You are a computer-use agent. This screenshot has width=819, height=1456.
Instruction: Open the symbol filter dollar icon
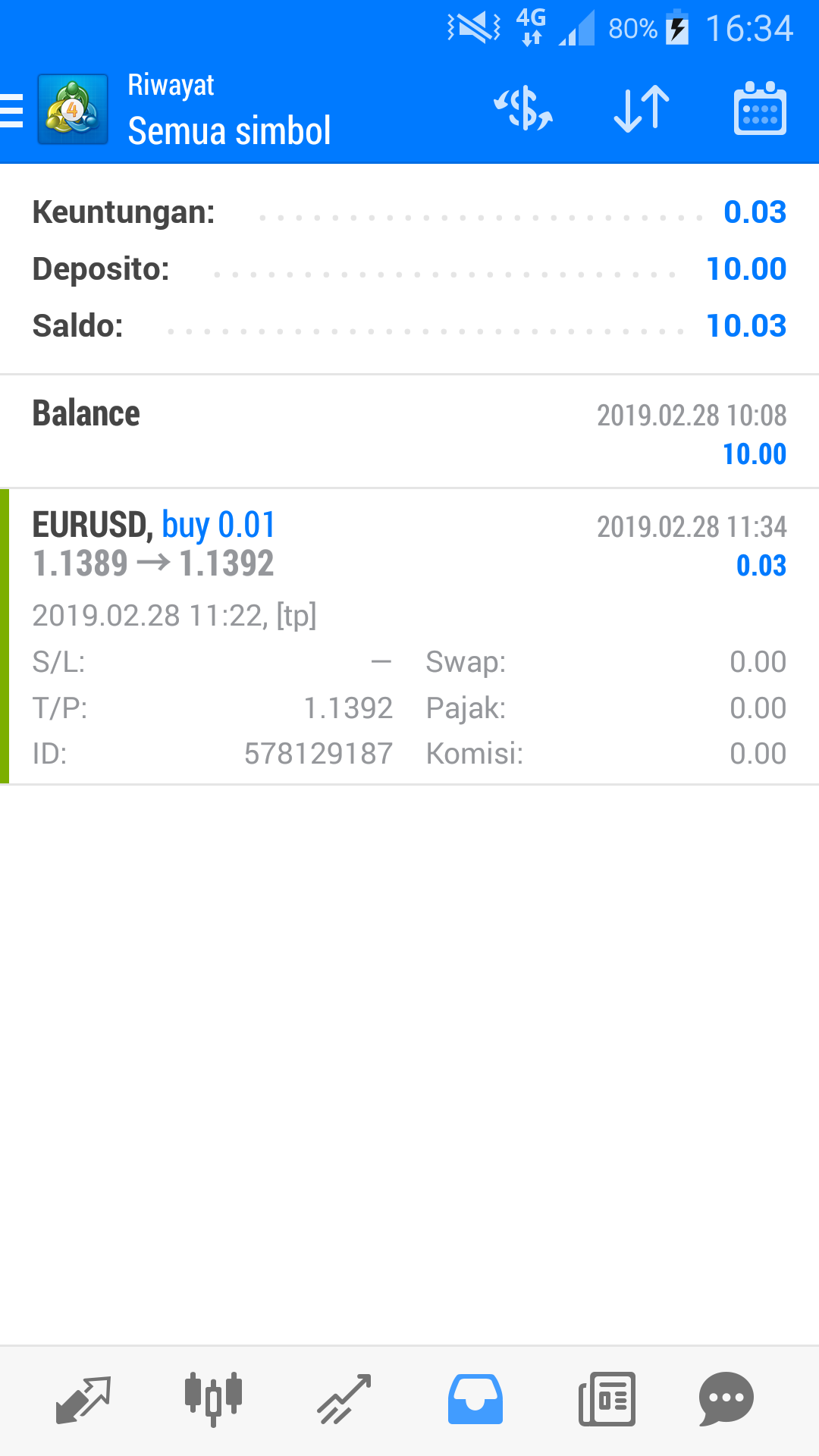[x=523, y=109]
